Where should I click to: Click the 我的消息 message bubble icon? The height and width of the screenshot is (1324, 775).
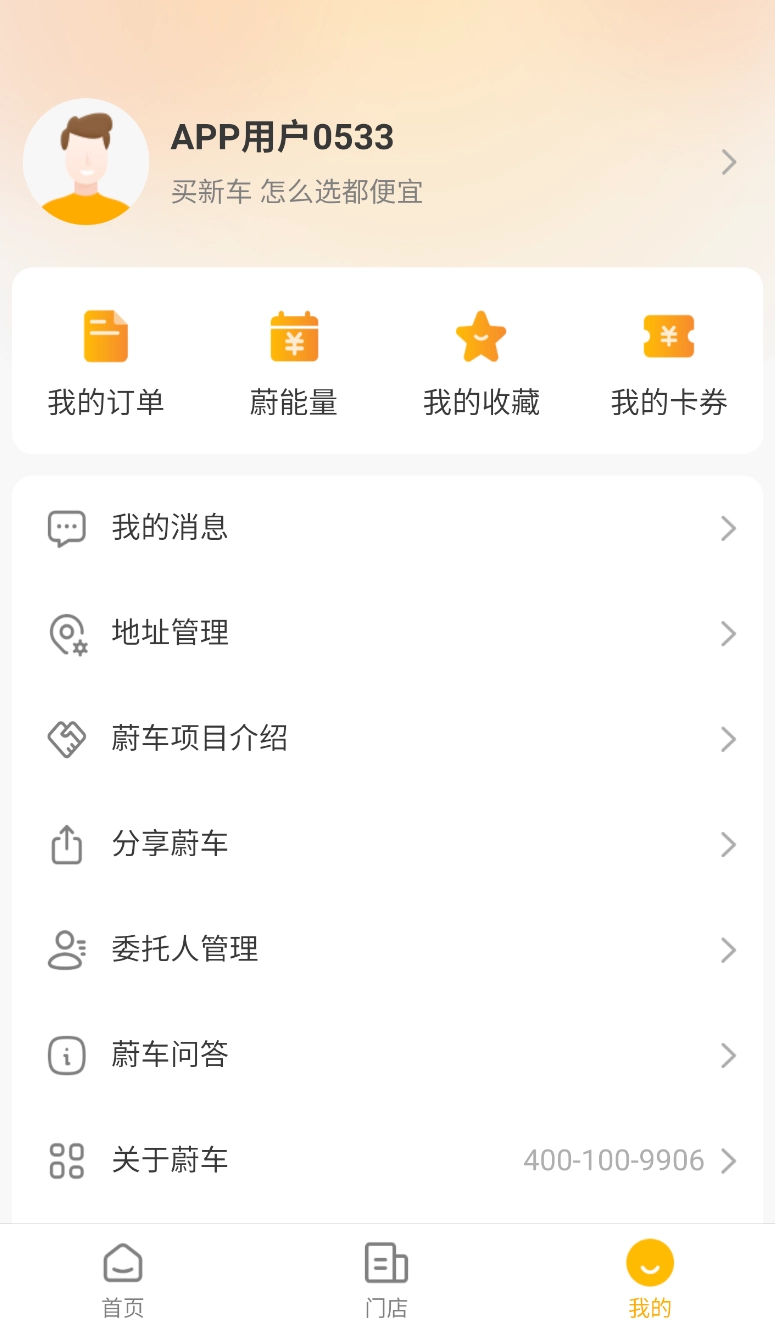pos(66,528)
